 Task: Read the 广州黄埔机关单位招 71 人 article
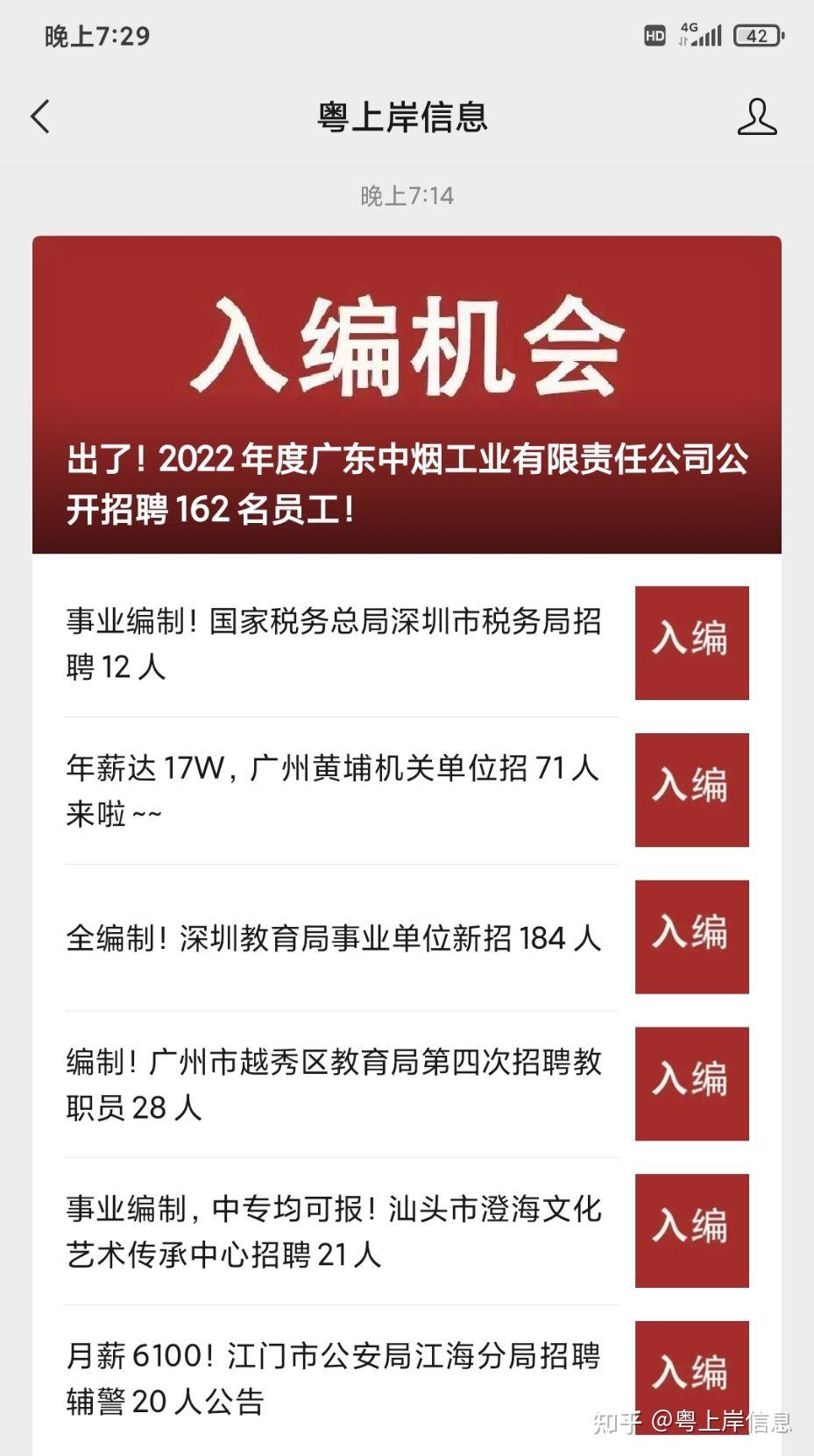tap(334, 790)
